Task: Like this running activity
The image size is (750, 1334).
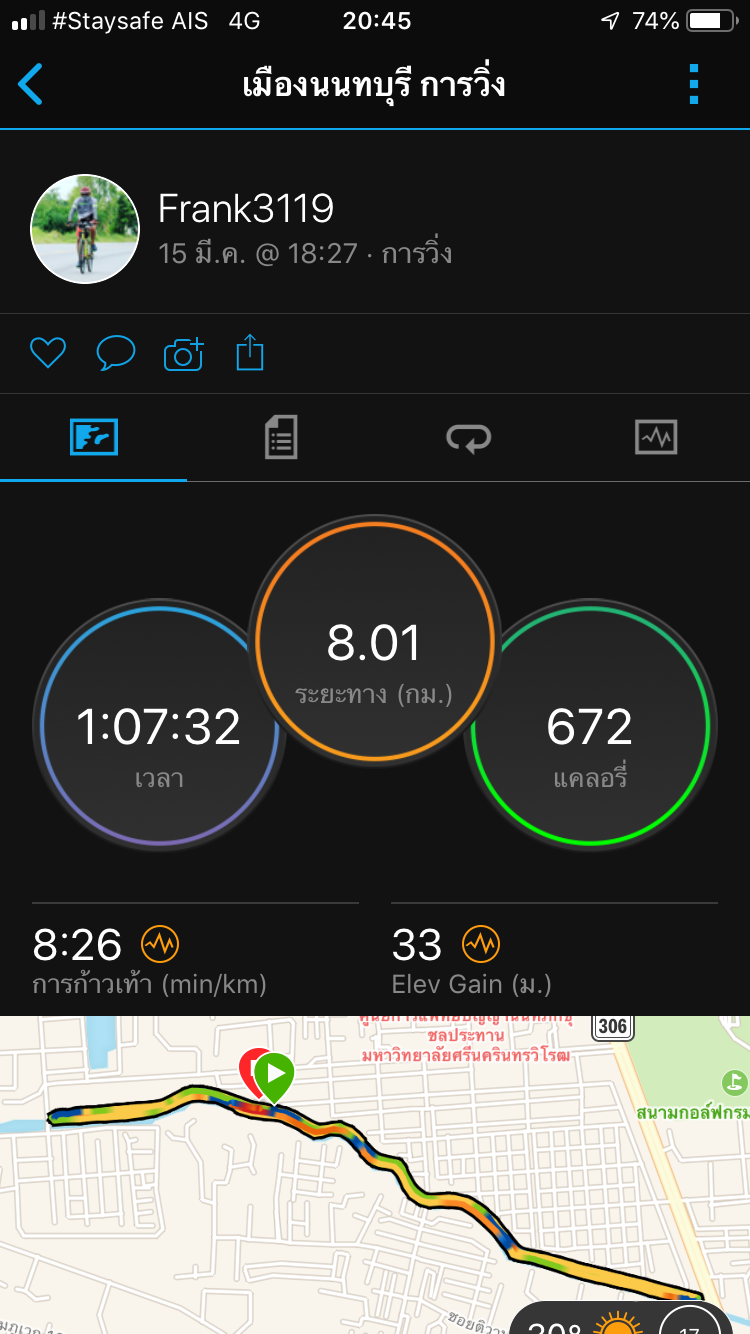Action: [x=47, y=353]
